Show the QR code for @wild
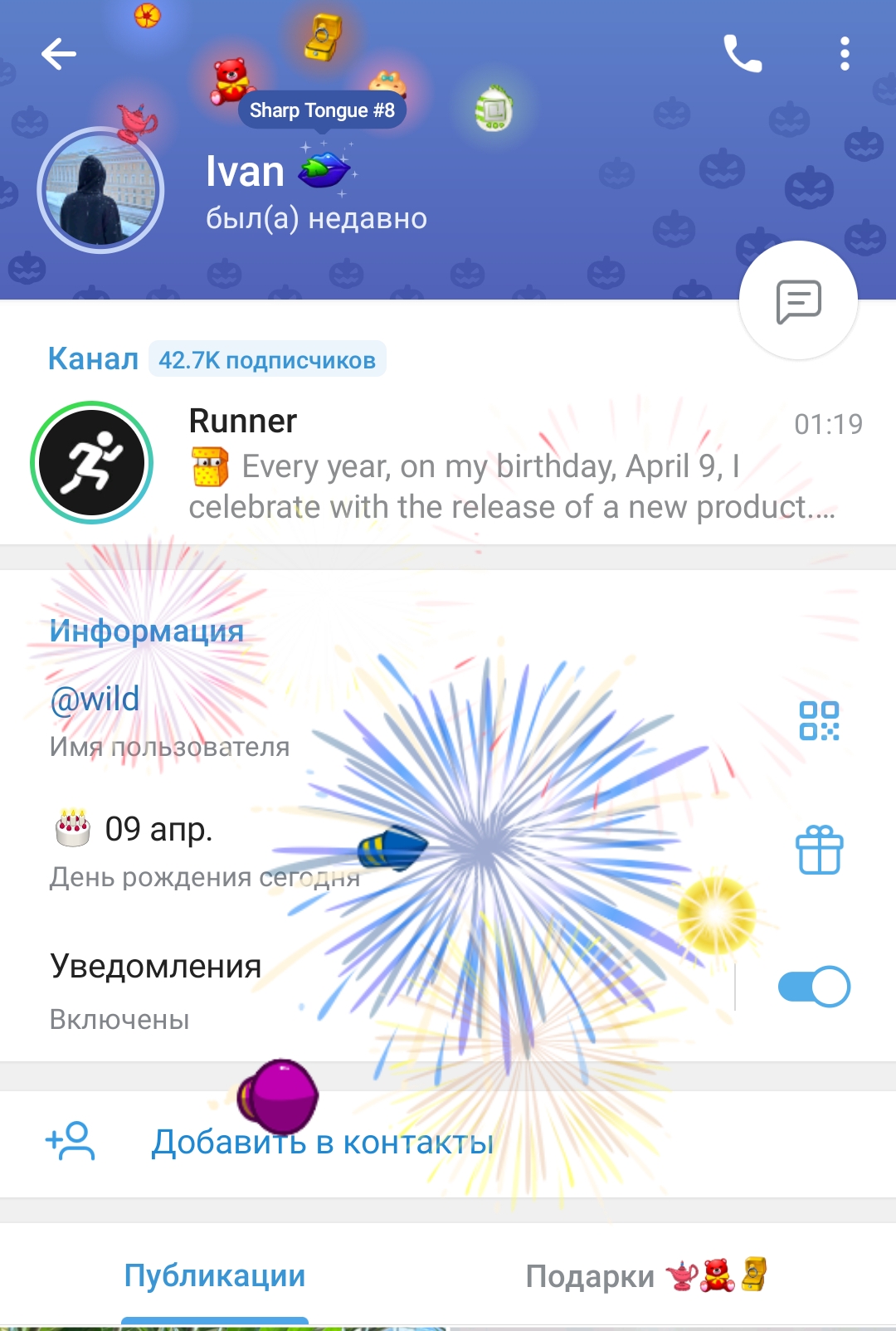The width and height of the screenshot is (896, 1331). (819, 720)
